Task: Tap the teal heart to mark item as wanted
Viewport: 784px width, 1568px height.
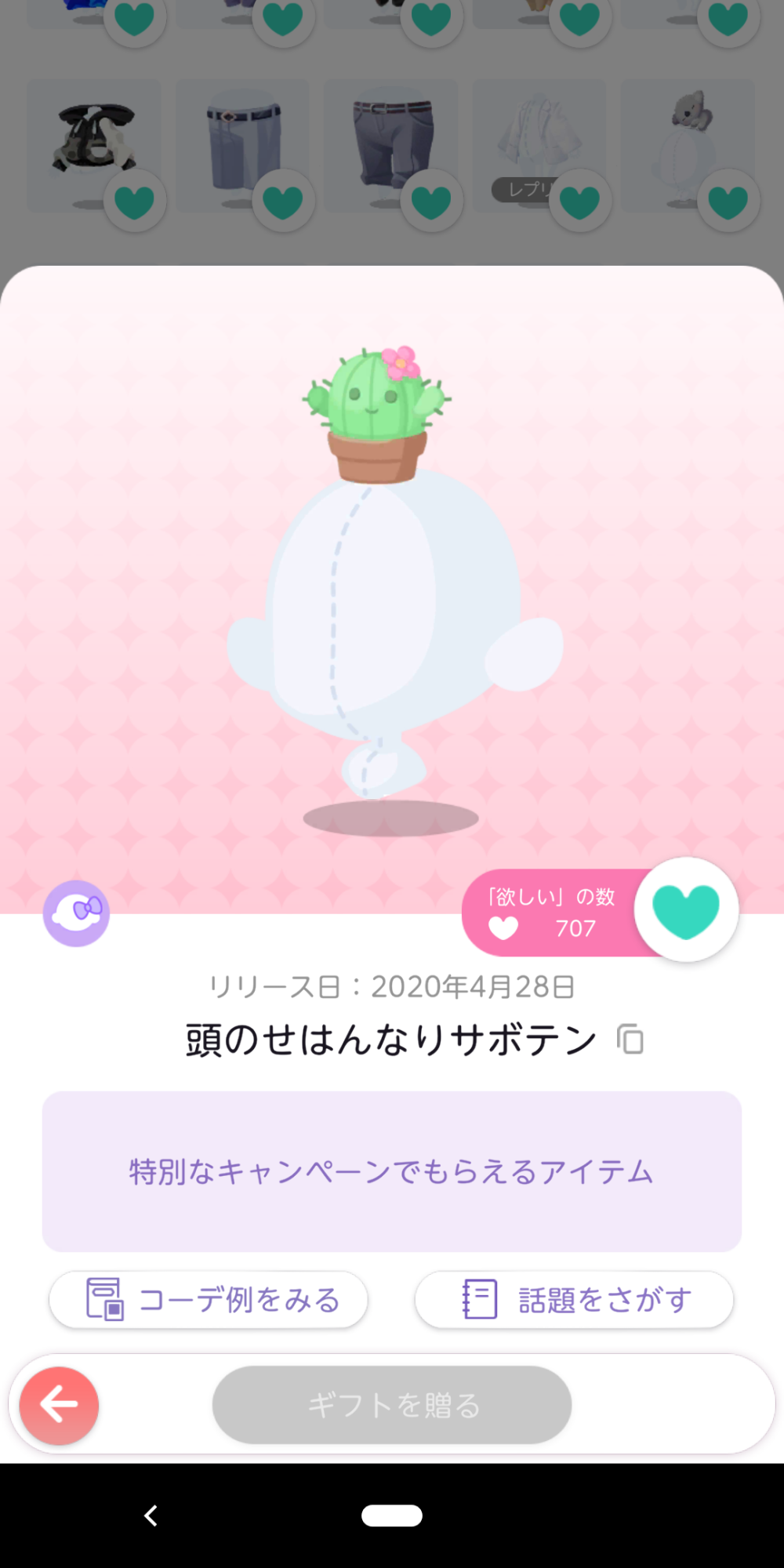Action: pos(686,910)
